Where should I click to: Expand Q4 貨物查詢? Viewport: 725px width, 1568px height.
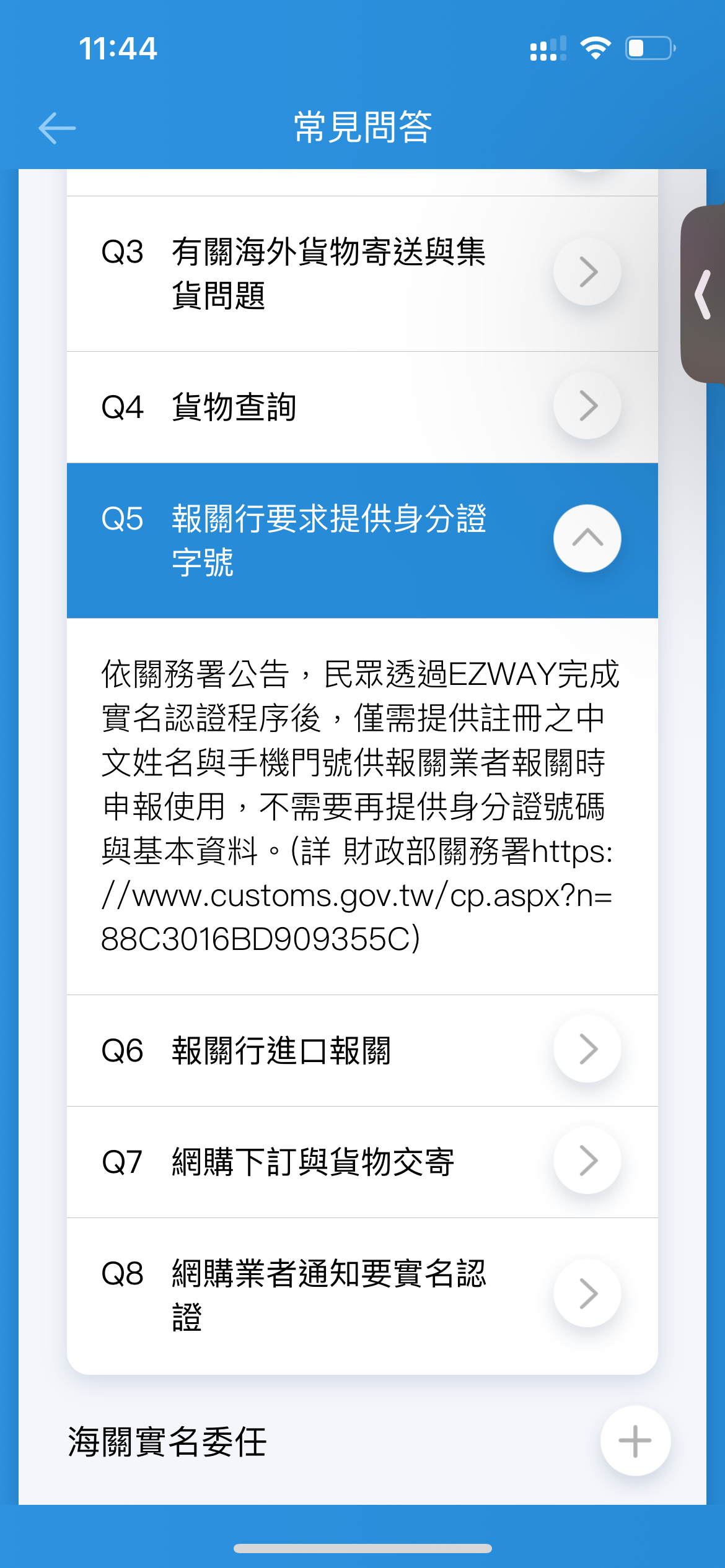point(587,406)
